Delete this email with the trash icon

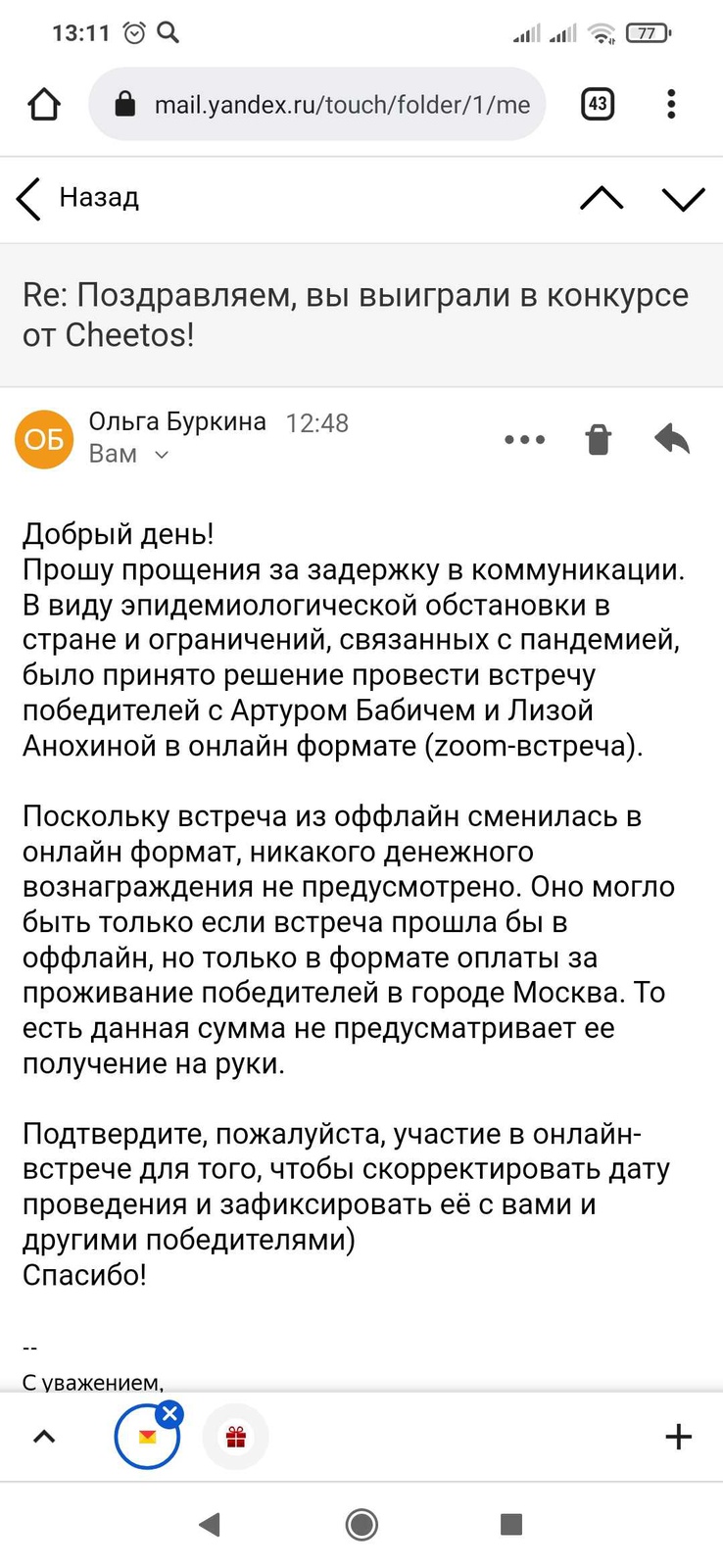599,440
